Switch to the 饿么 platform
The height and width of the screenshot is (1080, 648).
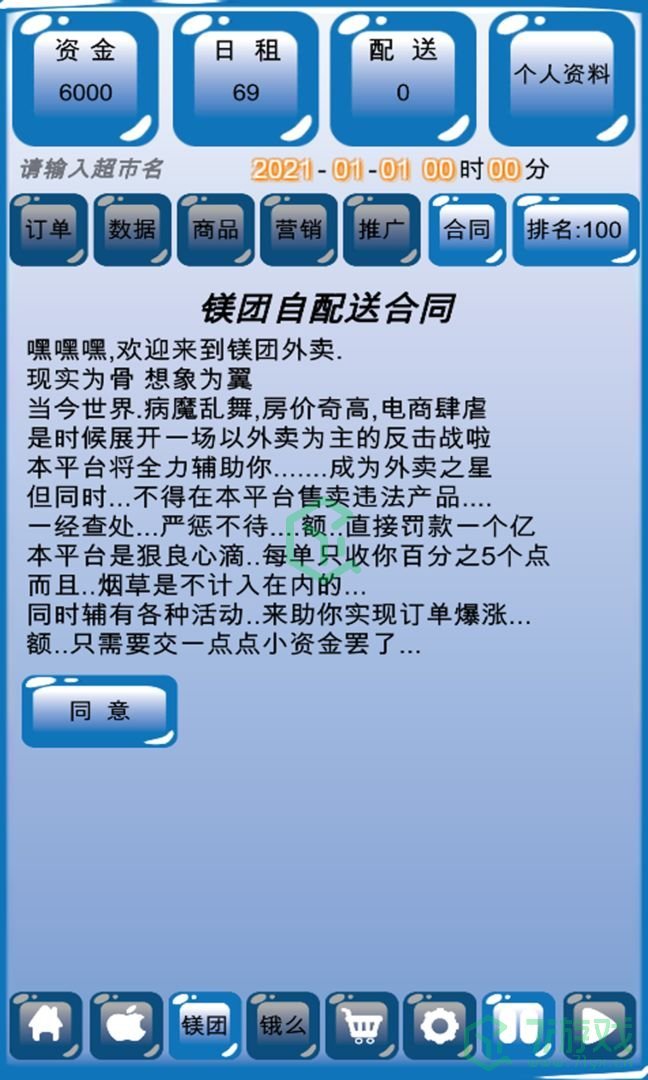pos(283,1025)
